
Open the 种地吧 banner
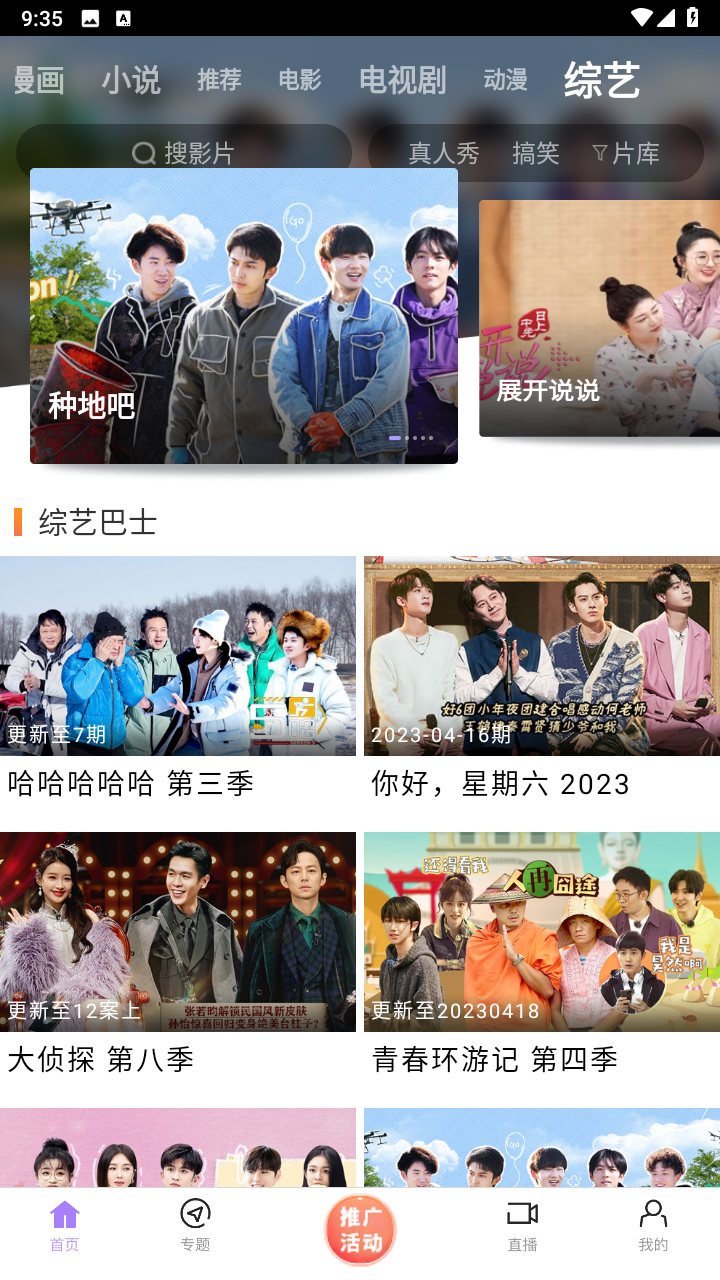pyautogui.click(x=244, y=316)
